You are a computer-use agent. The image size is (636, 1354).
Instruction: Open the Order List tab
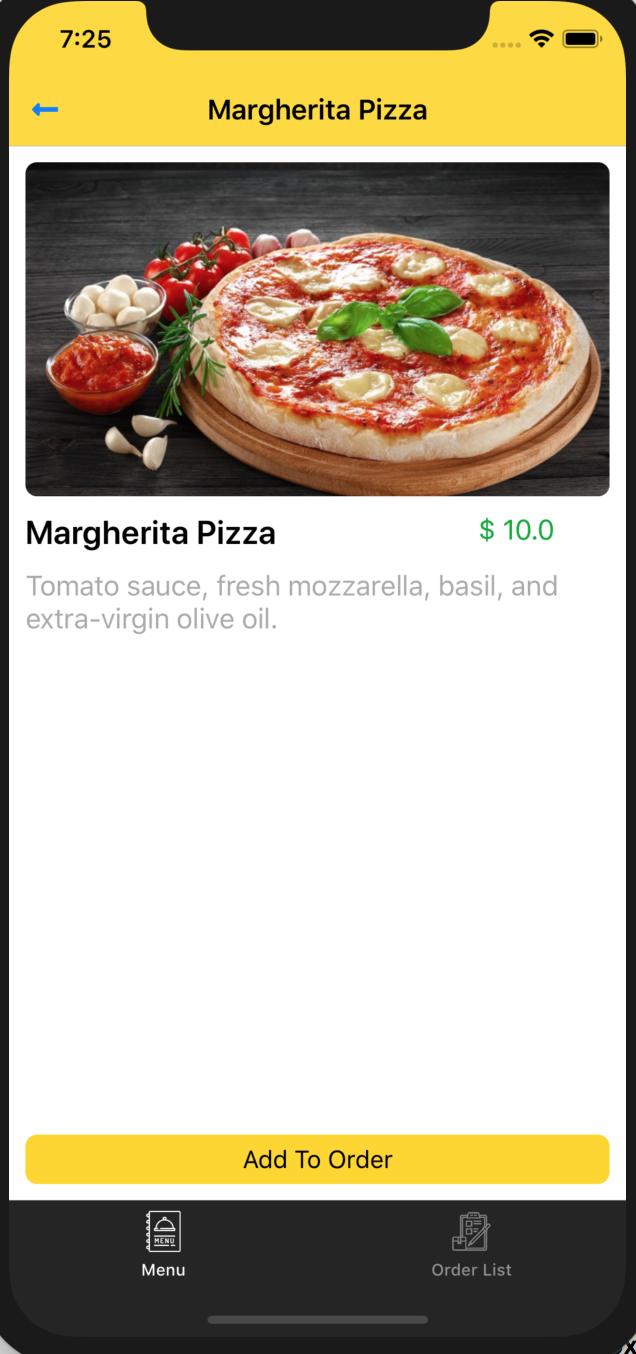coord(471,1244)
